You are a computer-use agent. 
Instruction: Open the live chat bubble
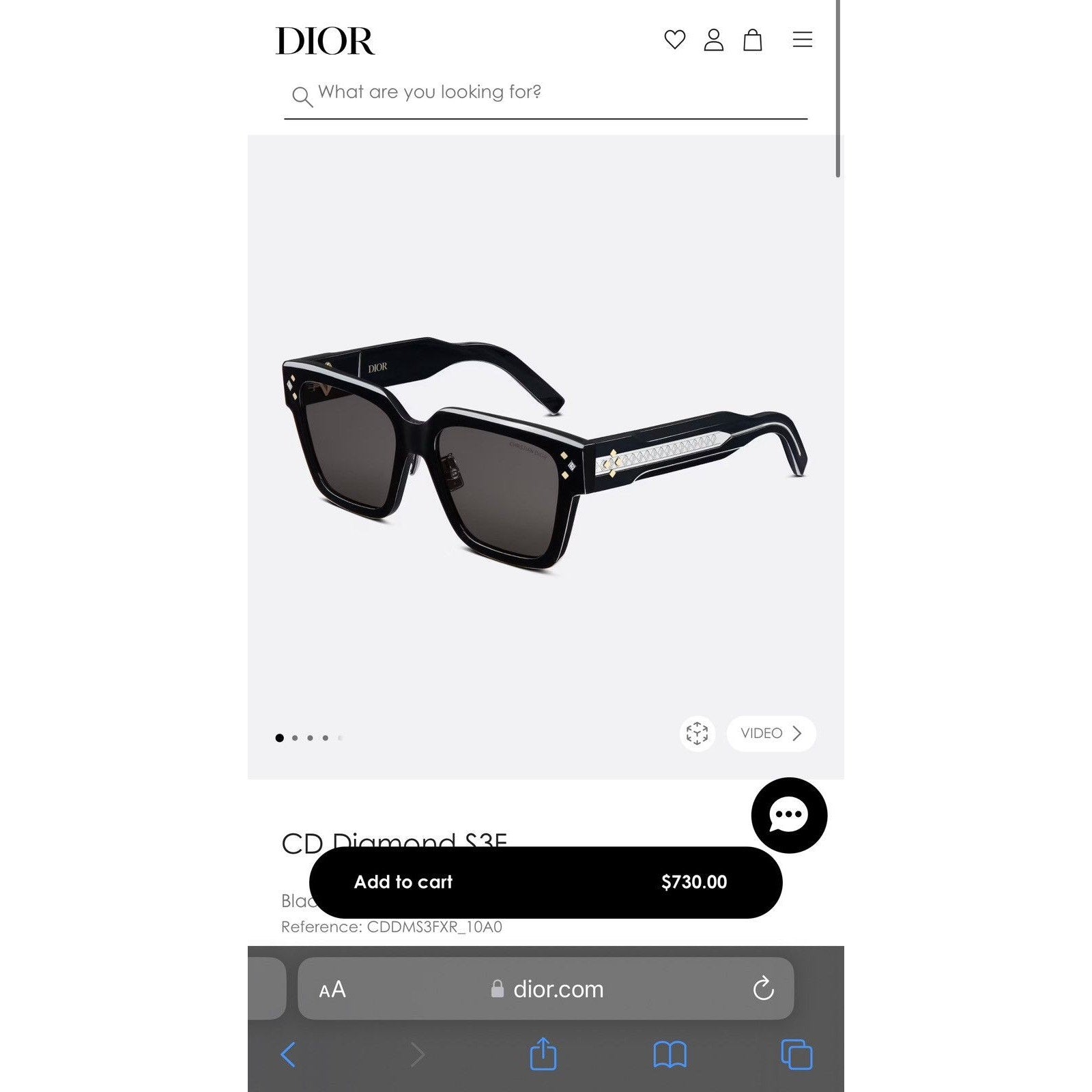pos(788,815)
